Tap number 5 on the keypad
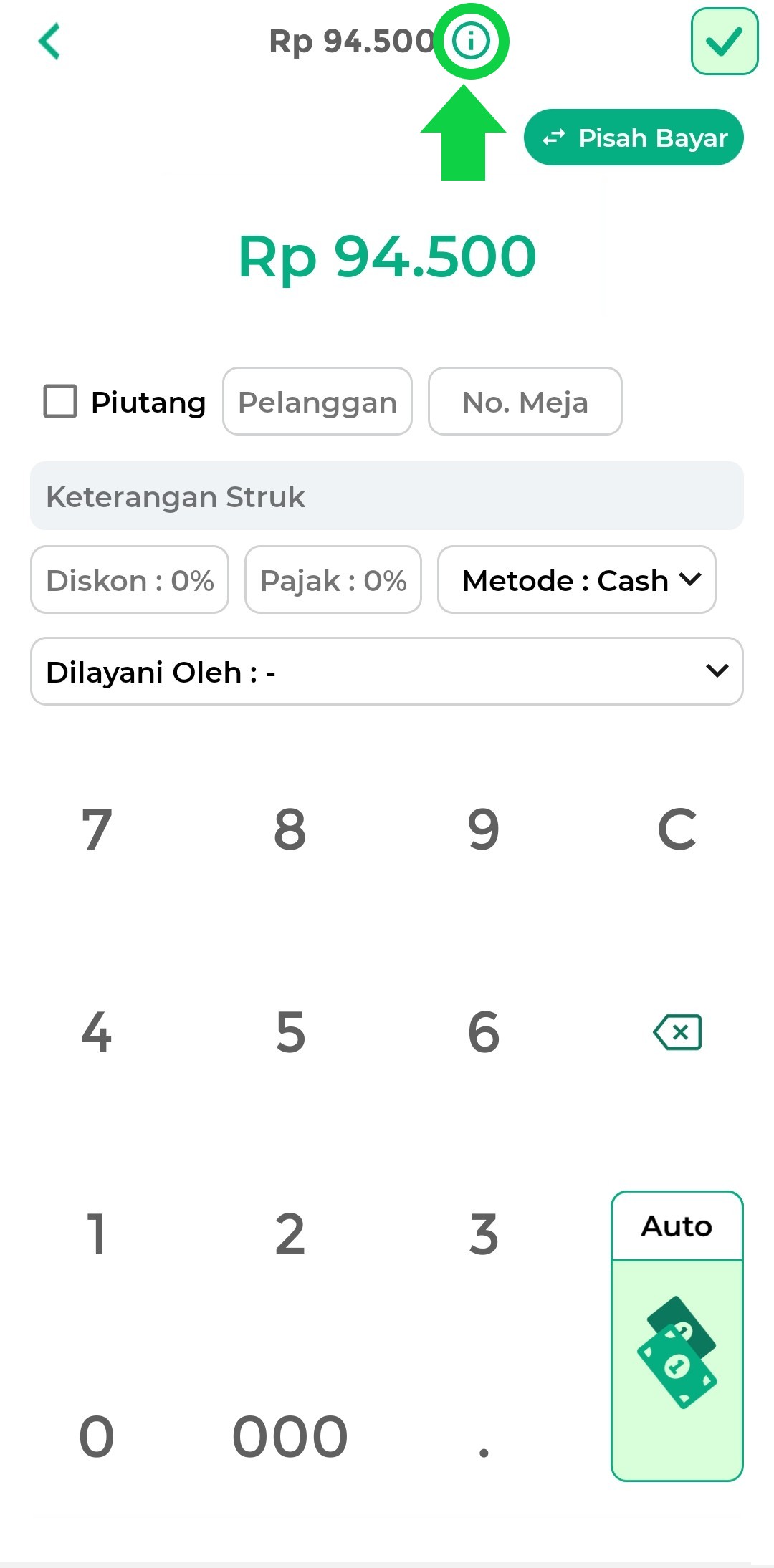This screenshot has height=1568, width=774. (290, 1032)
